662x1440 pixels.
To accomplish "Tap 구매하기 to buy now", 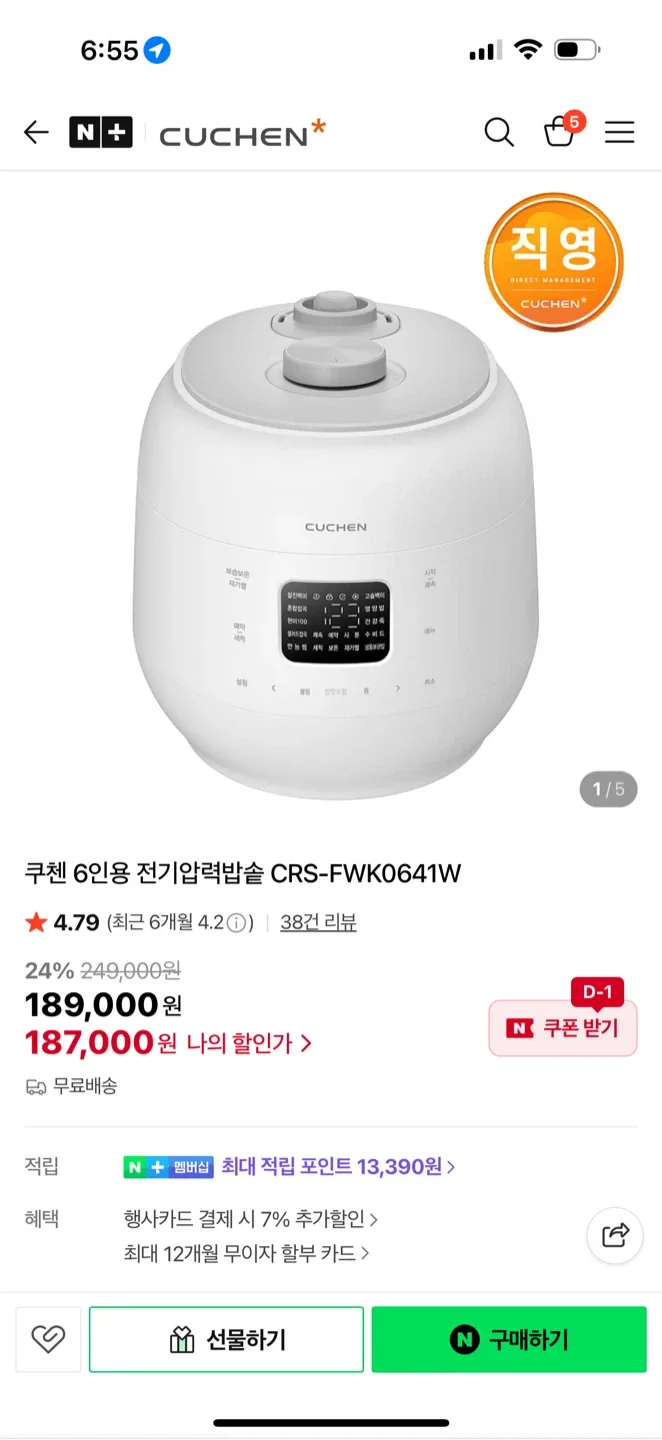I will click(509, 1339).
